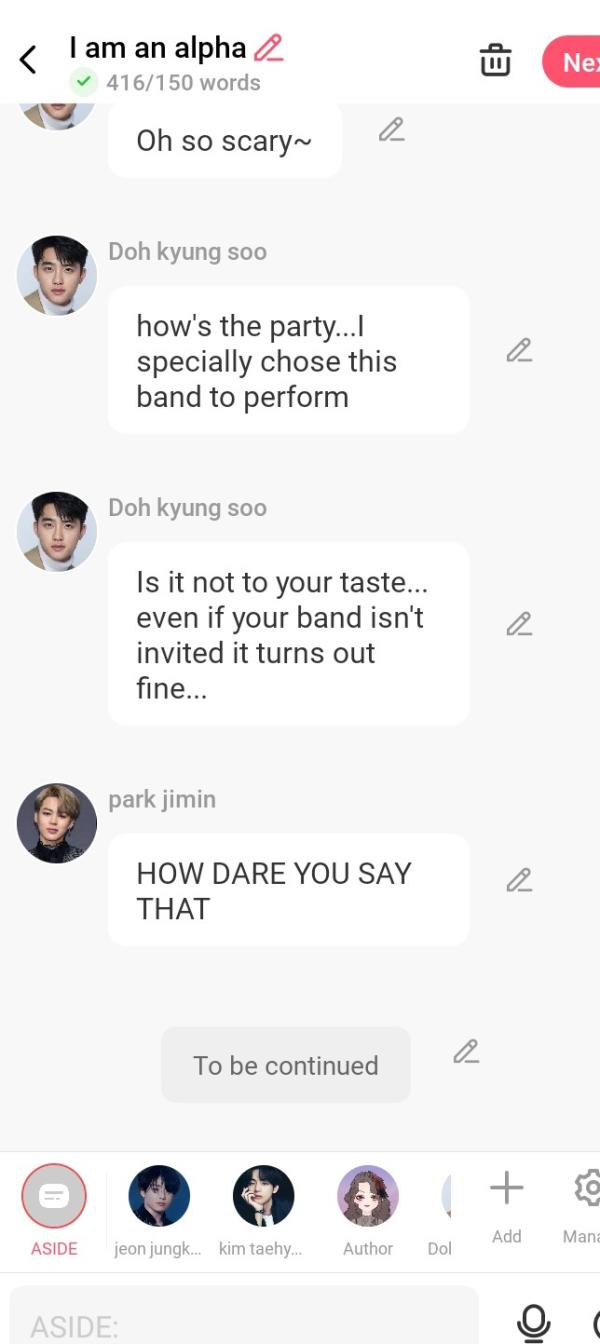Edit the 'Is it not to your taste' message
Screen dimensions: 600x1344
point(519,624)
